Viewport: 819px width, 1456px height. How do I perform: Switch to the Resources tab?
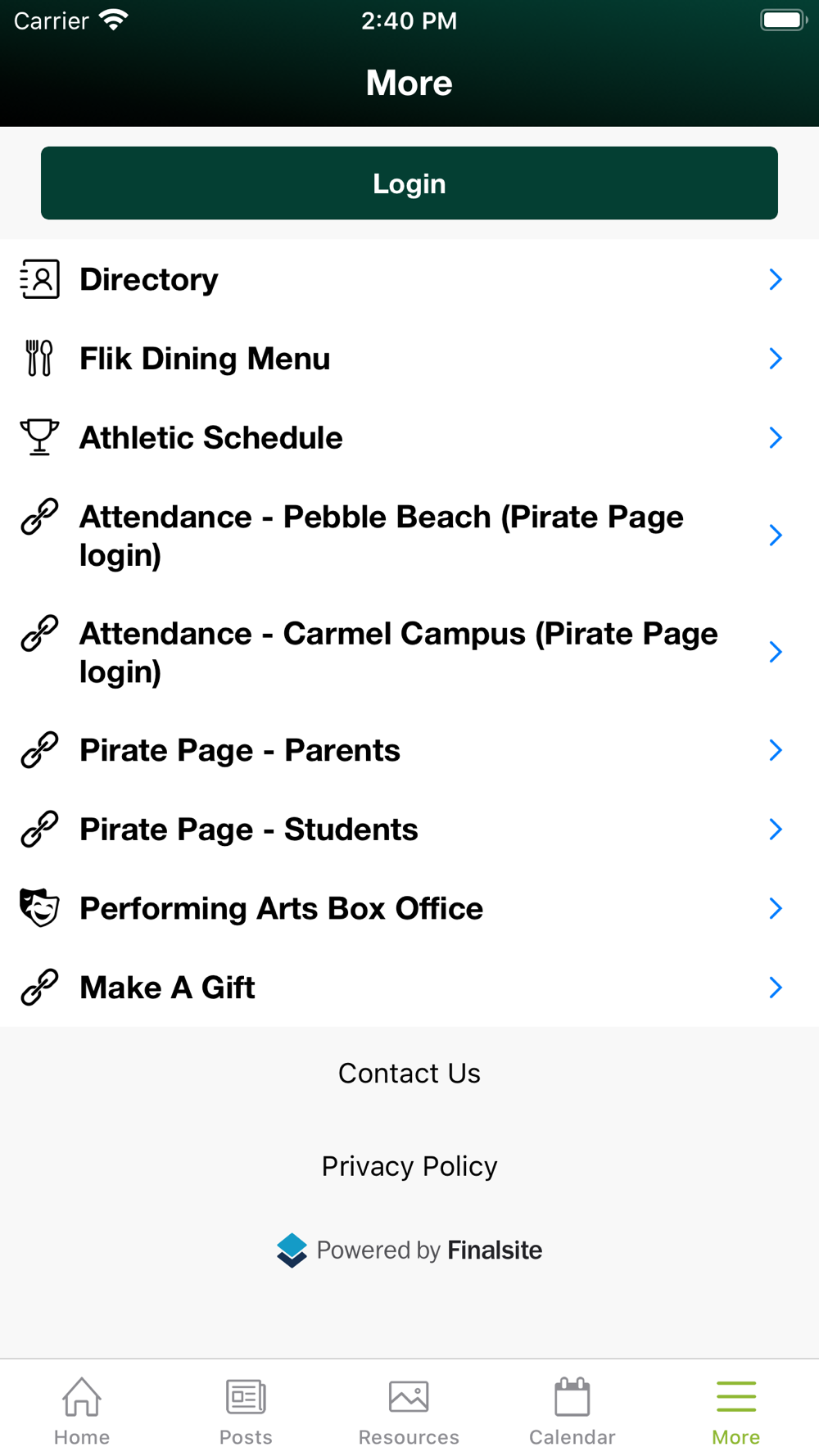point(409,1411)
